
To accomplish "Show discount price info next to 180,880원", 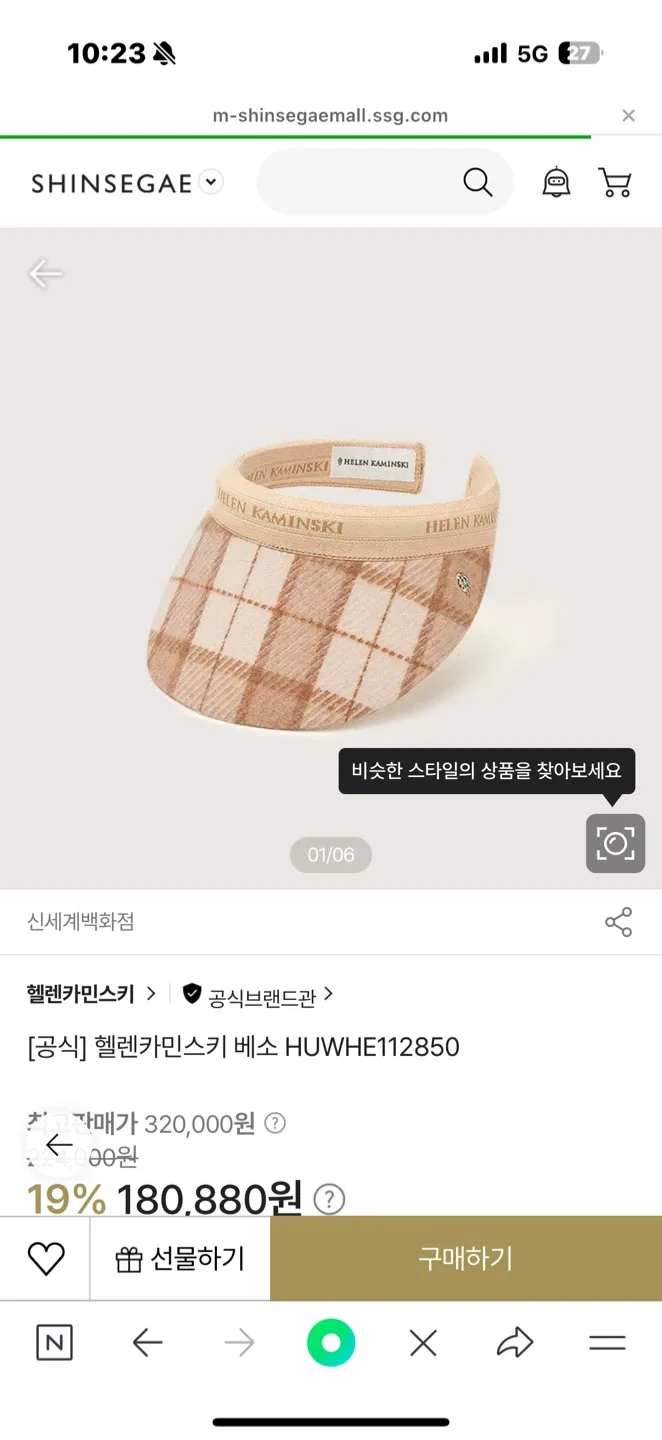I will click(x=329, y=1199).
